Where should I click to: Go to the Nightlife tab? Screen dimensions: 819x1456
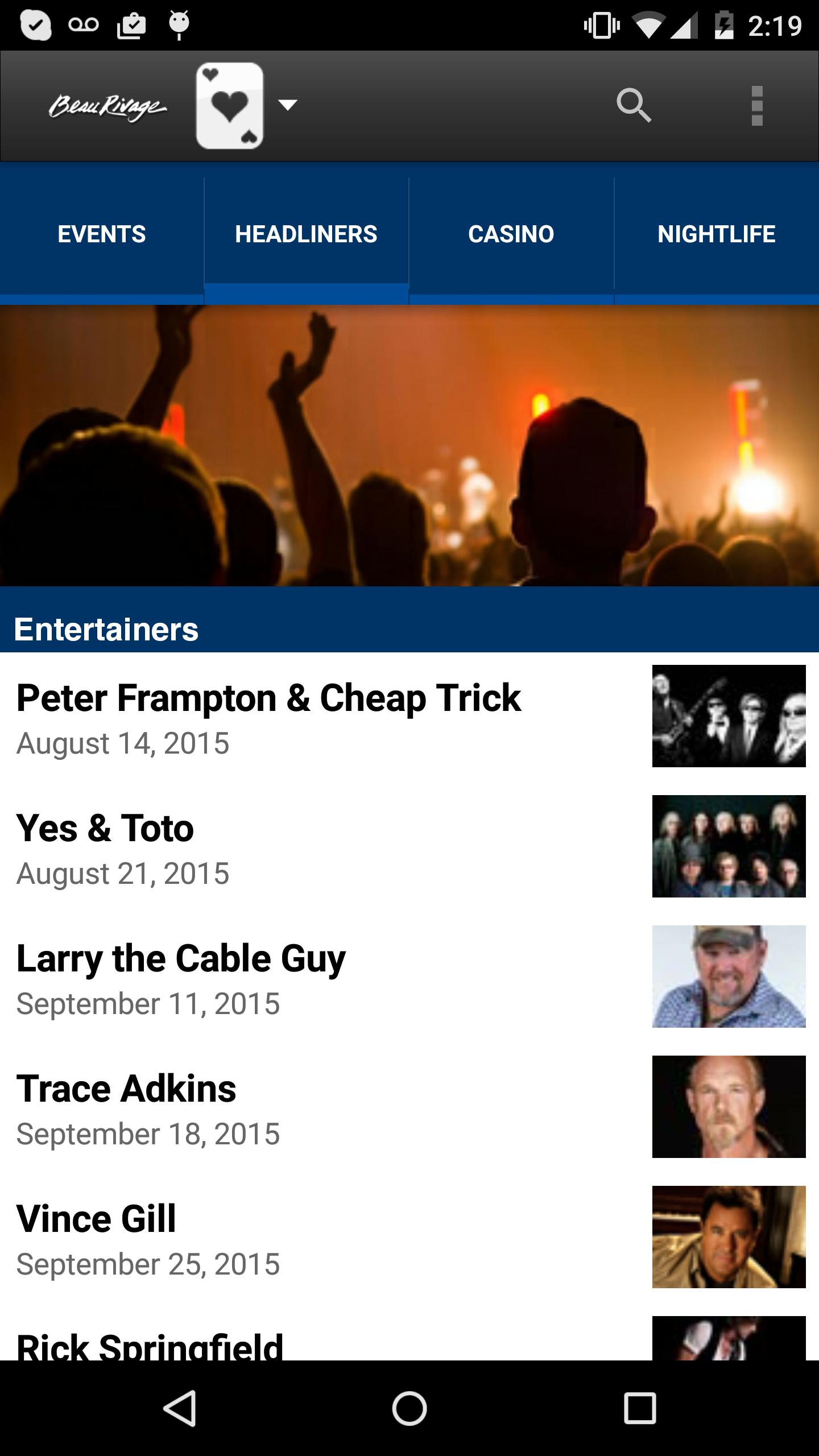point(716,234)
